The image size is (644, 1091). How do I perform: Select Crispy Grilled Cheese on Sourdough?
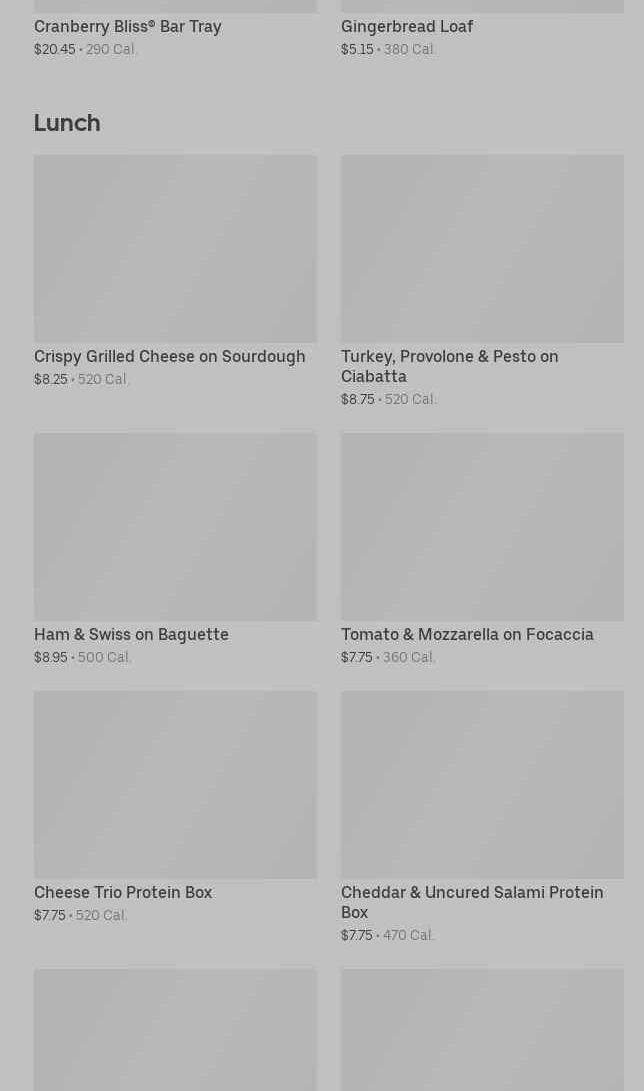(175, 271)
